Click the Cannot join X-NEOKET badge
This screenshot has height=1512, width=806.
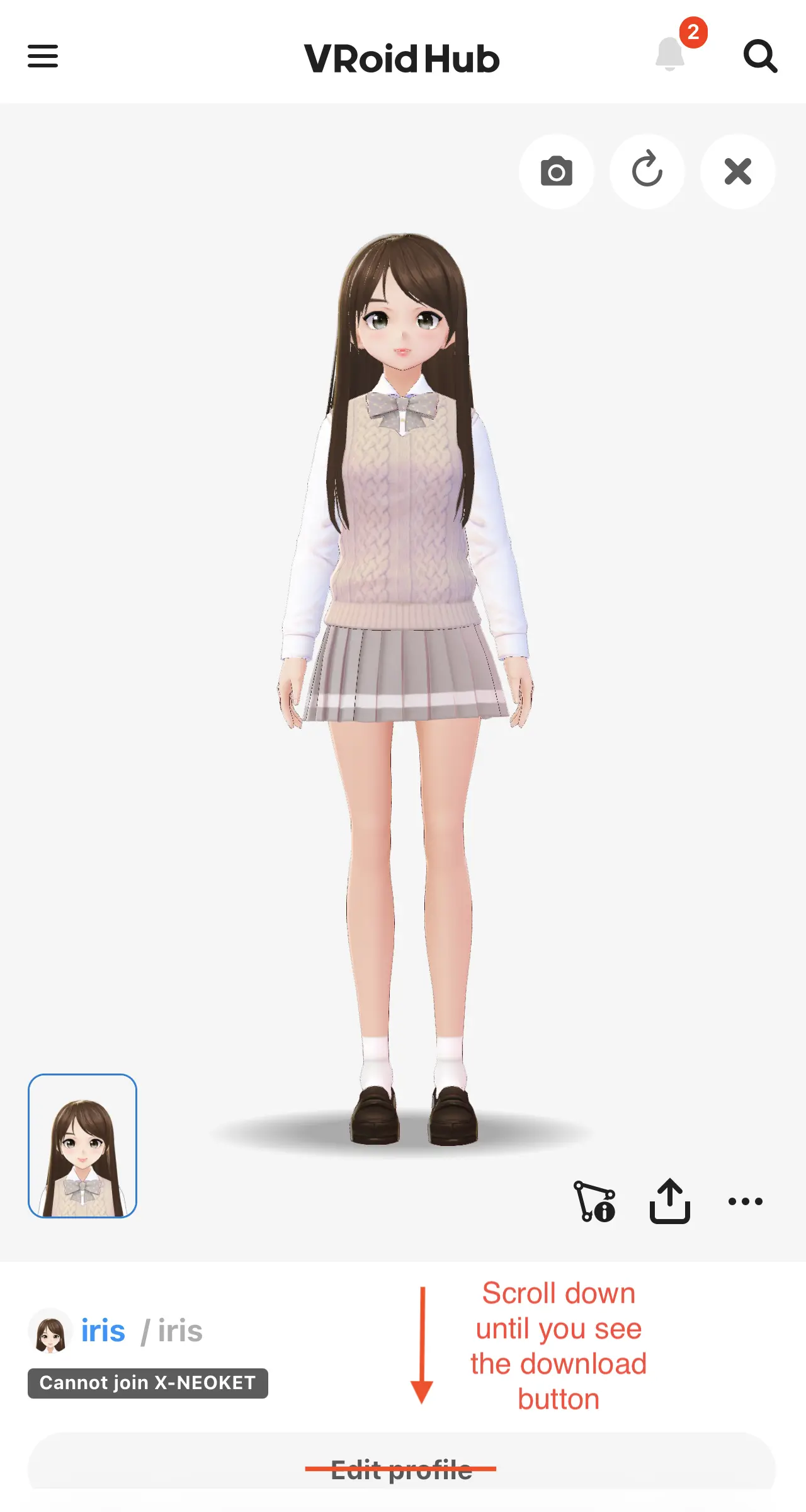[x=148, y=1383]
